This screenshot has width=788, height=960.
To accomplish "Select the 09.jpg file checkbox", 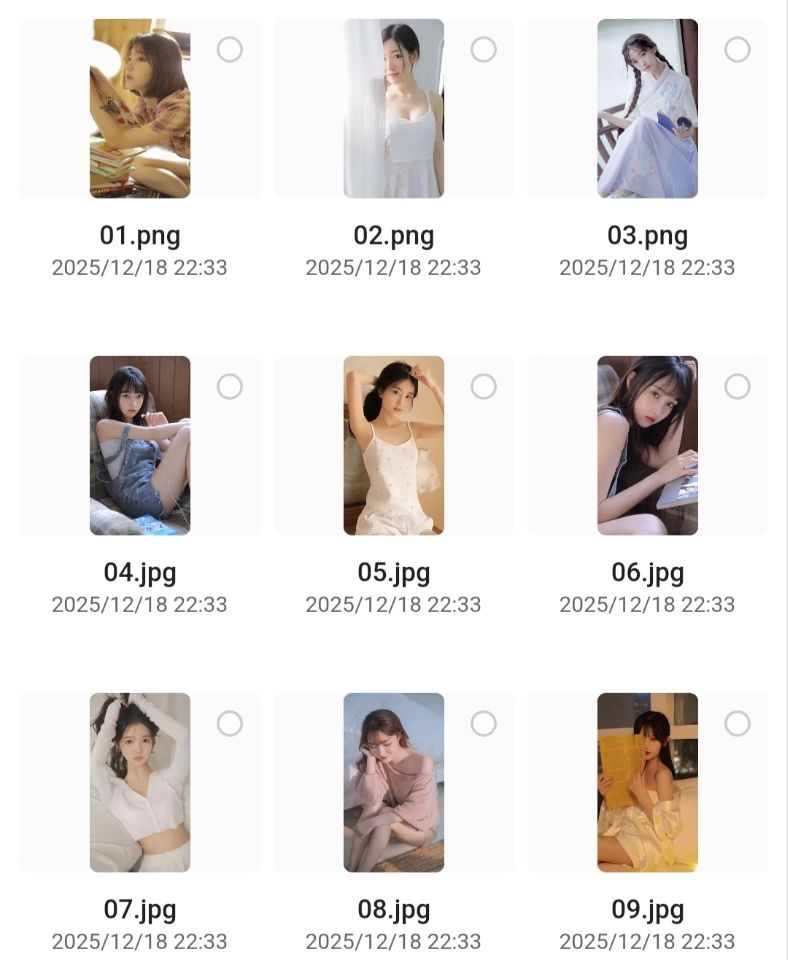I will pyautogui.click(x=738, y=723).
